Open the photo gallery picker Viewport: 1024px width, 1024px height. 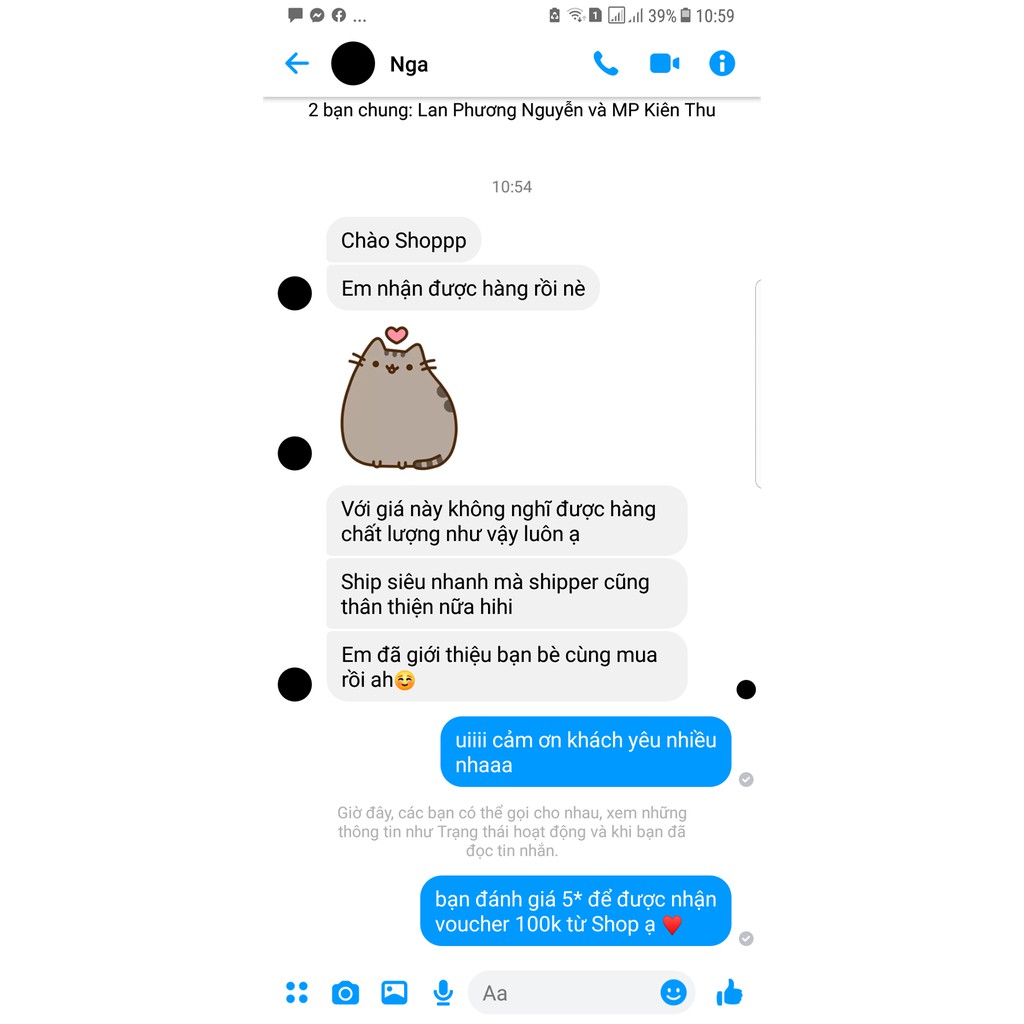pyautogui.click(x=394, y=992)
